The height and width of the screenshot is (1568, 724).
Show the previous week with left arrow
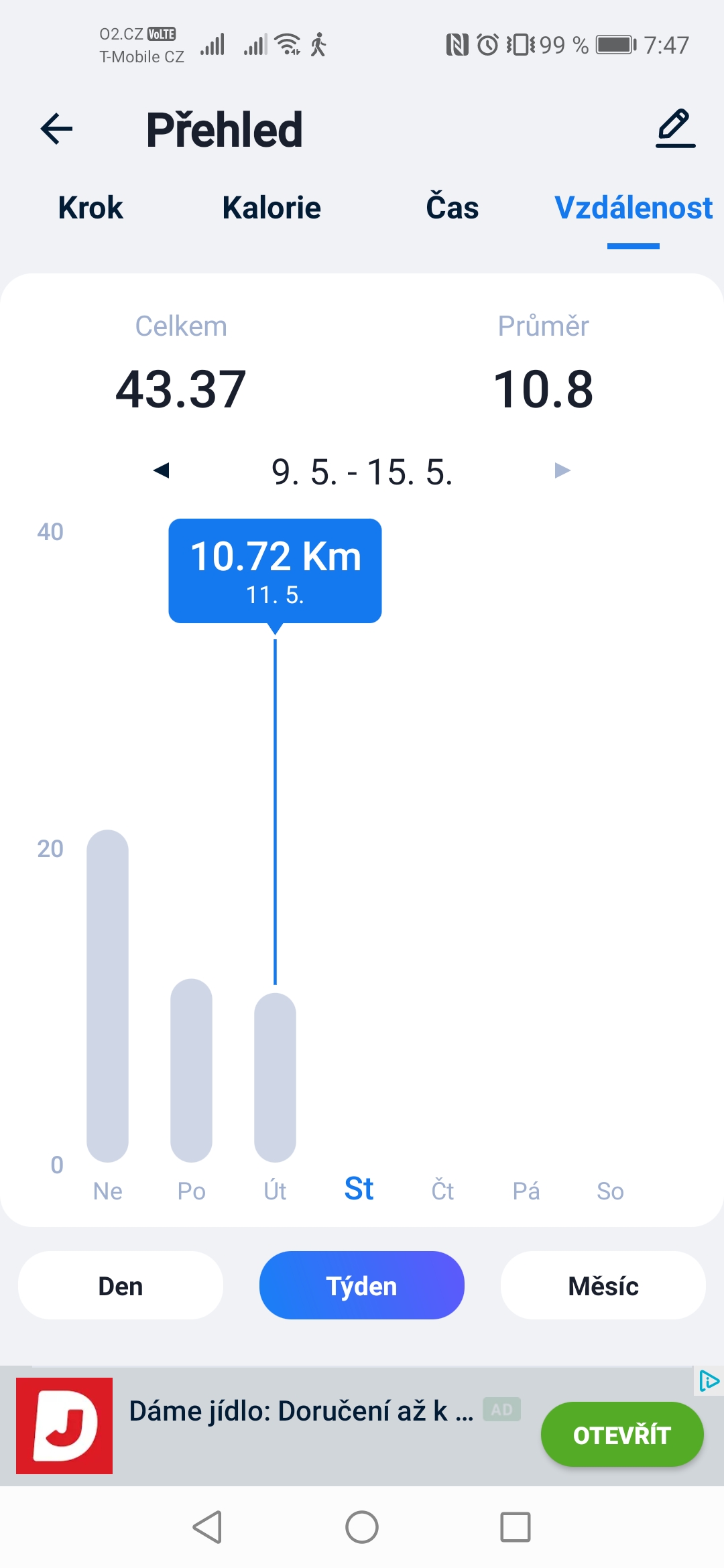click(162, 470)
